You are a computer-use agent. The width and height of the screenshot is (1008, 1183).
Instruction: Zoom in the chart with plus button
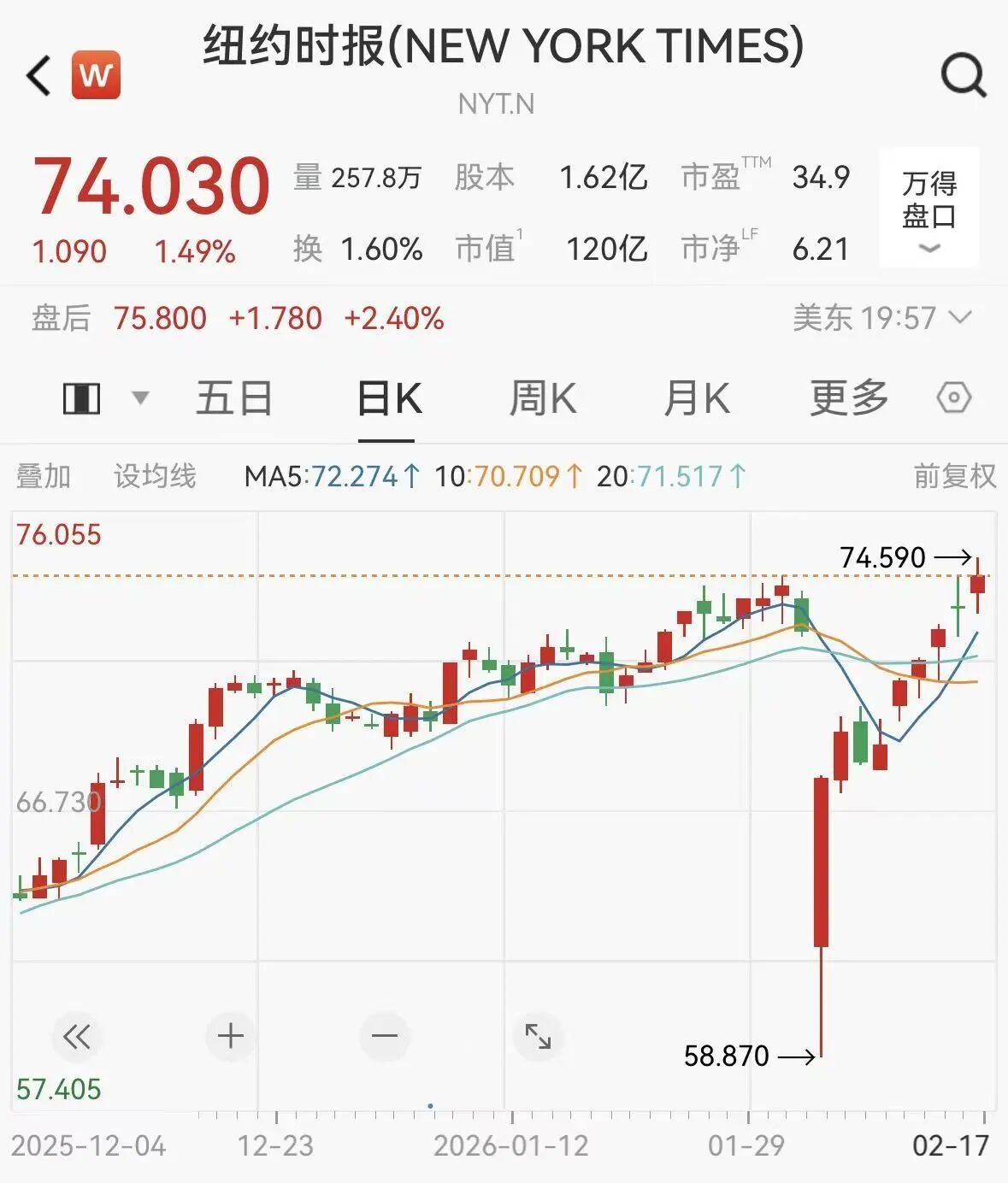coord(231,1037)
